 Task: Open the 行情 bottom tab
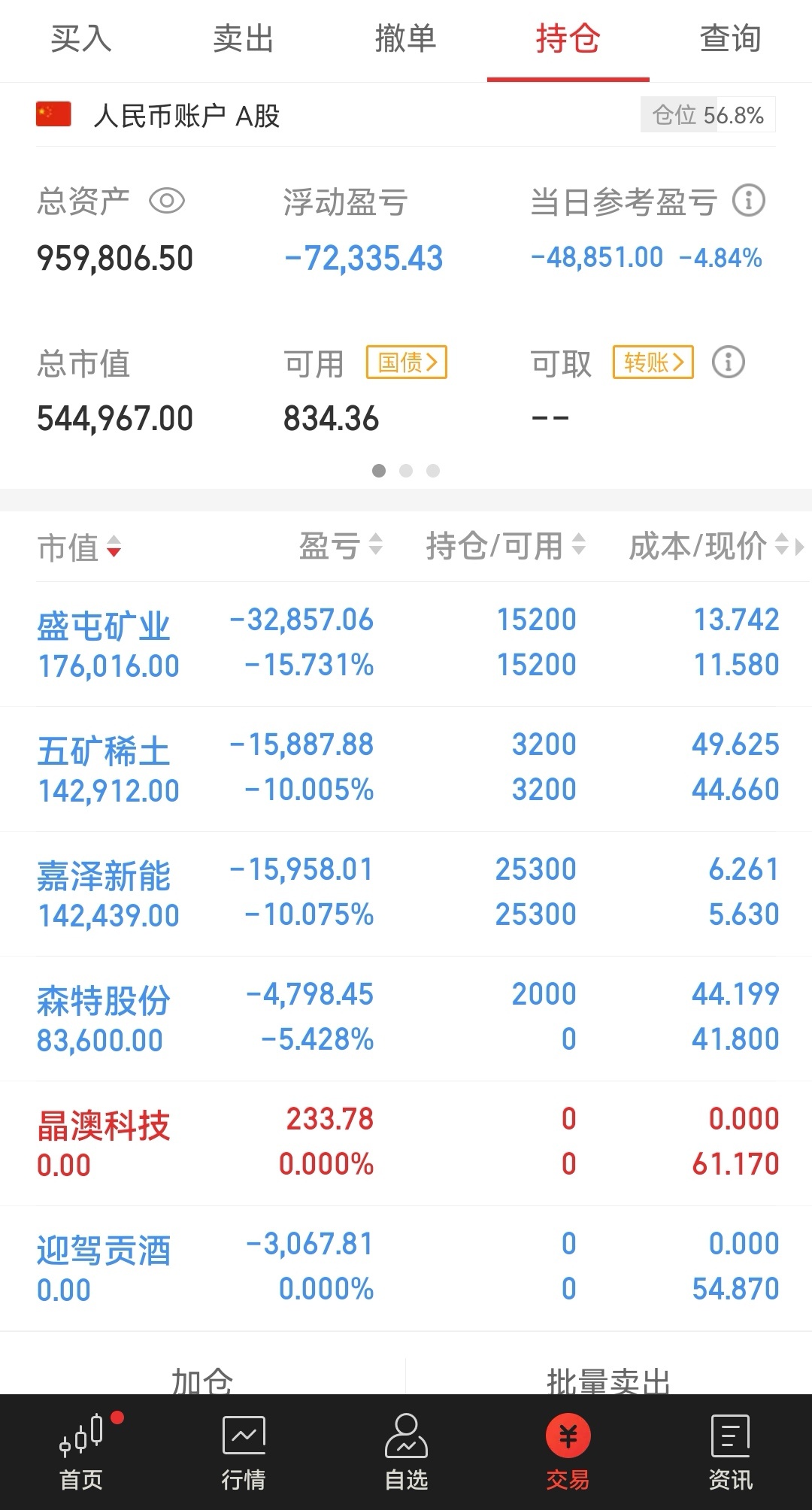[x=244, y=1452]
